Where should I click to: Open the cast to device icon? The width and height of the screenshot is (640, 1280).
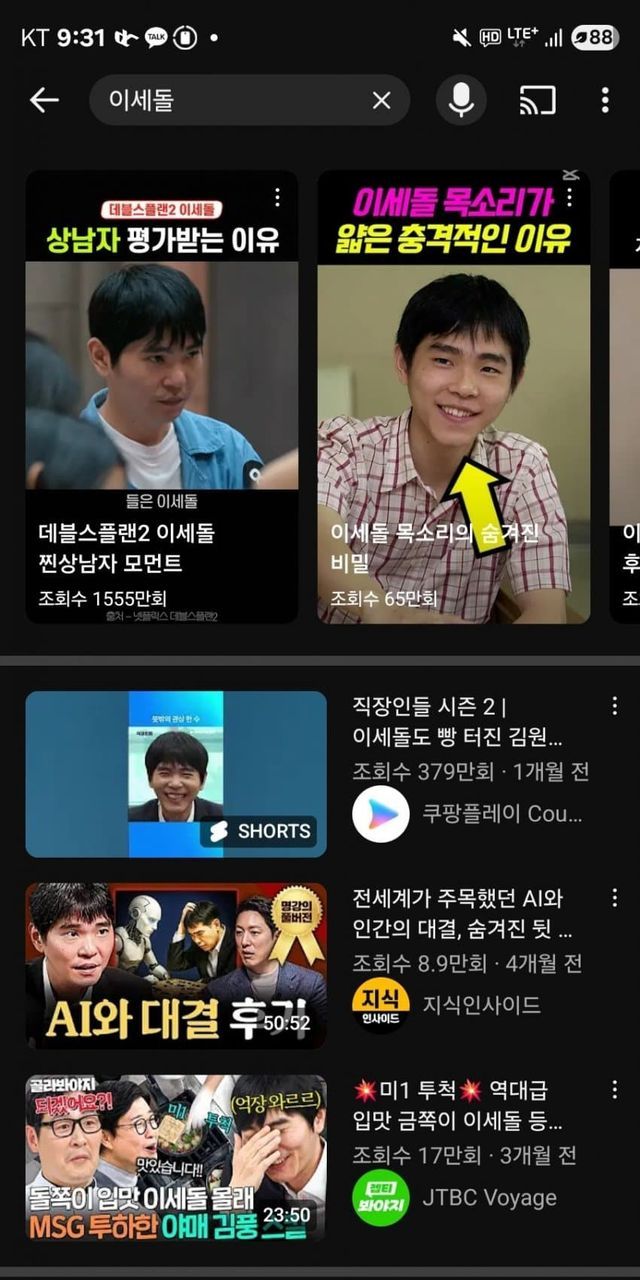537,100
